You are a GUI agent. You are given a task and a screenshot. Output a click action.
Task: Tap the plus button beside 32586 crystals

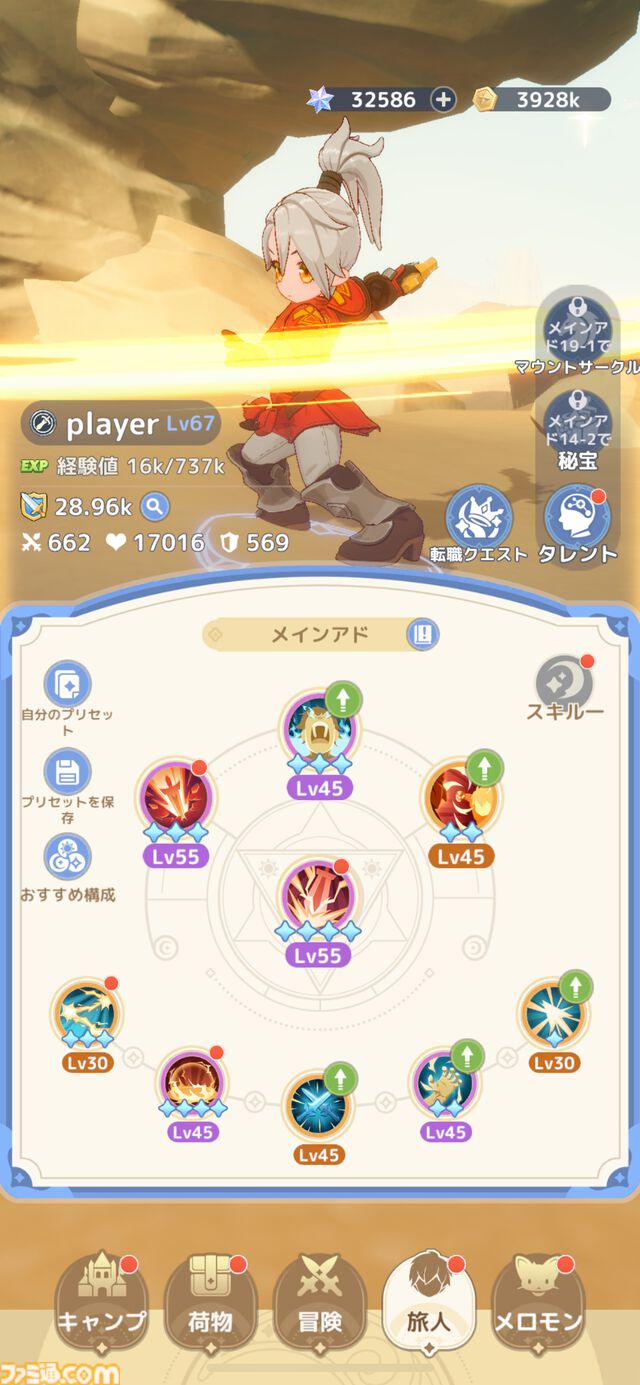point(443,99)
